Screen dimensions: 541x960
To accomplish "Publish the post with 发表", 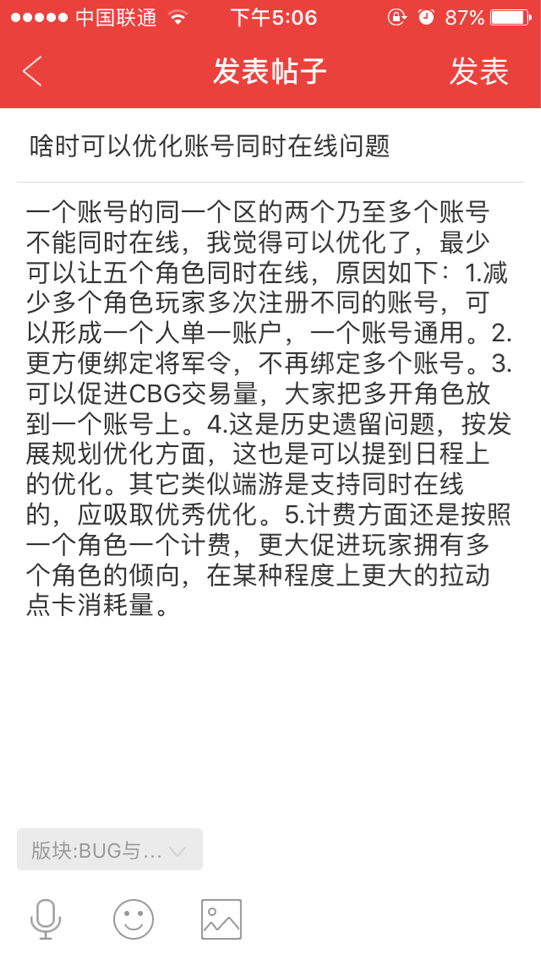I will (x=479, y=72).
